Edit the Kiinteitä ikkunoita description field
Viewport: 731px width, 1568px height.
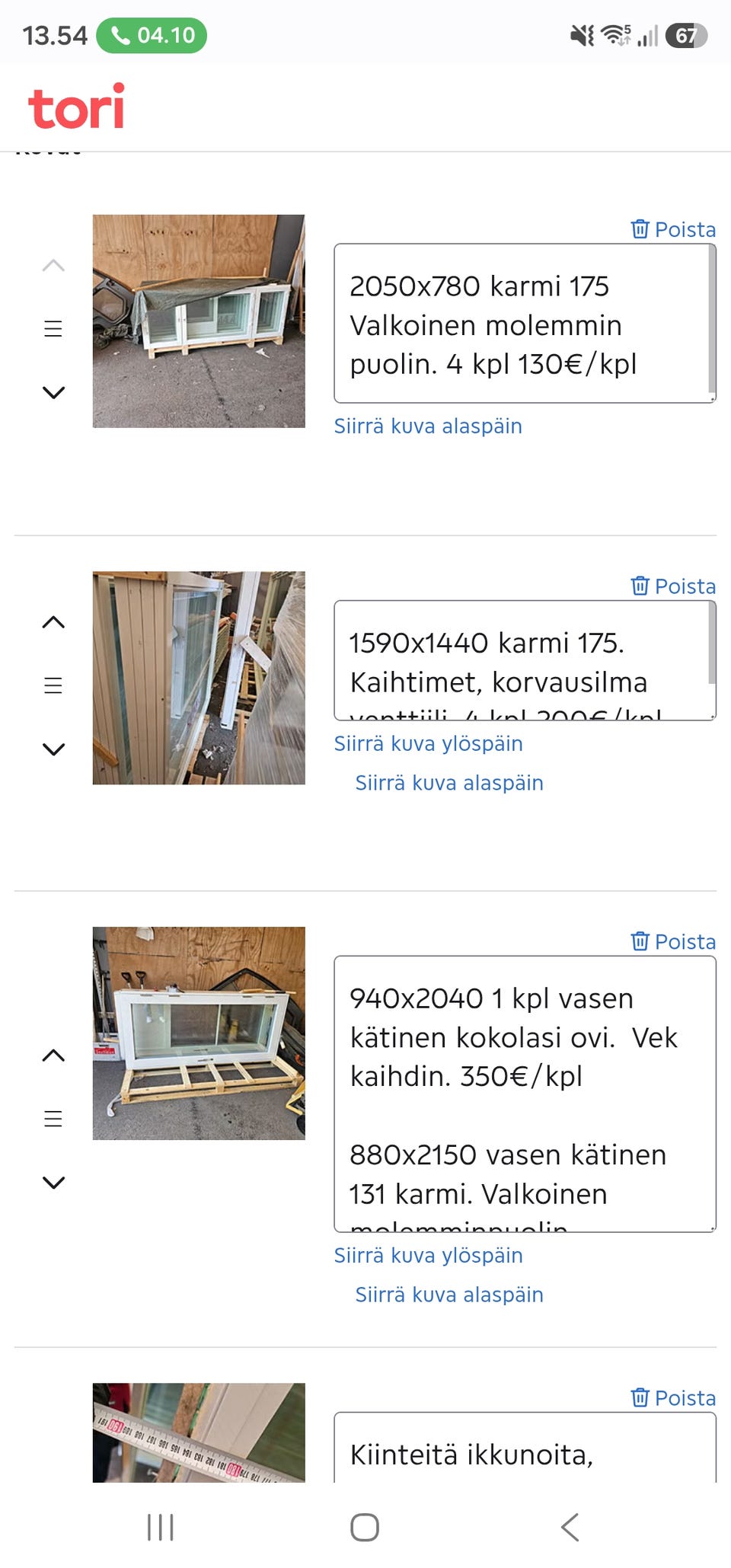(525, 1448)
